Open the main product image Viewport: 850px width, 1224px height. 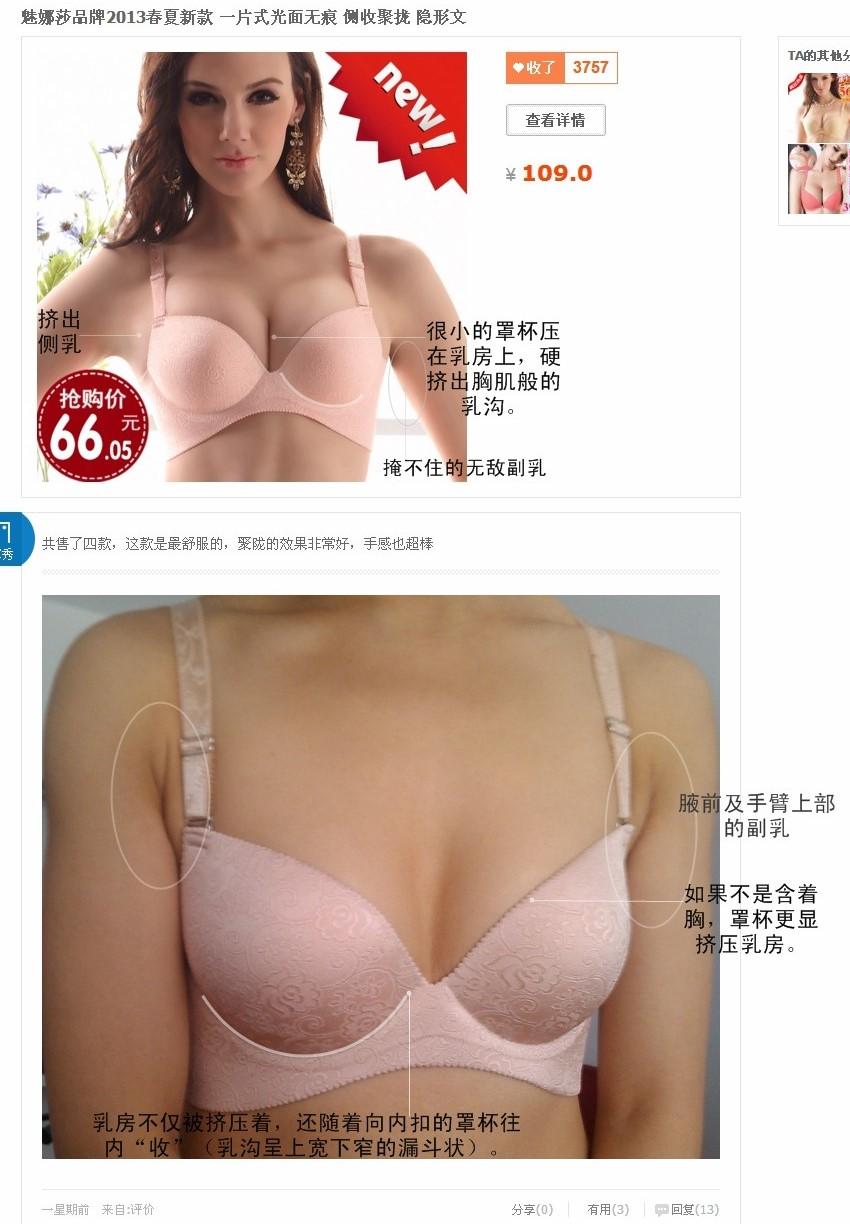(x=252, y=266)
